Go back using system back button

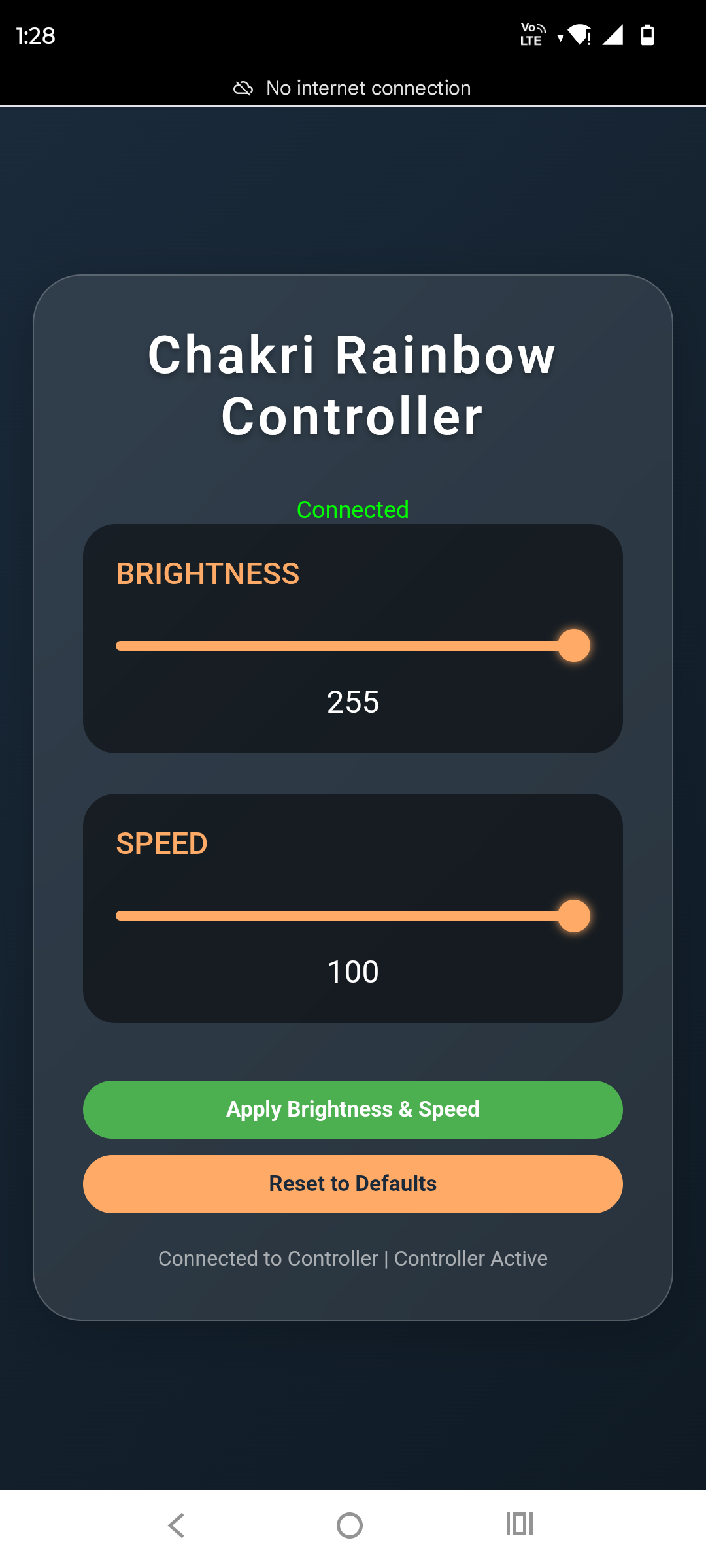[176, 1526]
